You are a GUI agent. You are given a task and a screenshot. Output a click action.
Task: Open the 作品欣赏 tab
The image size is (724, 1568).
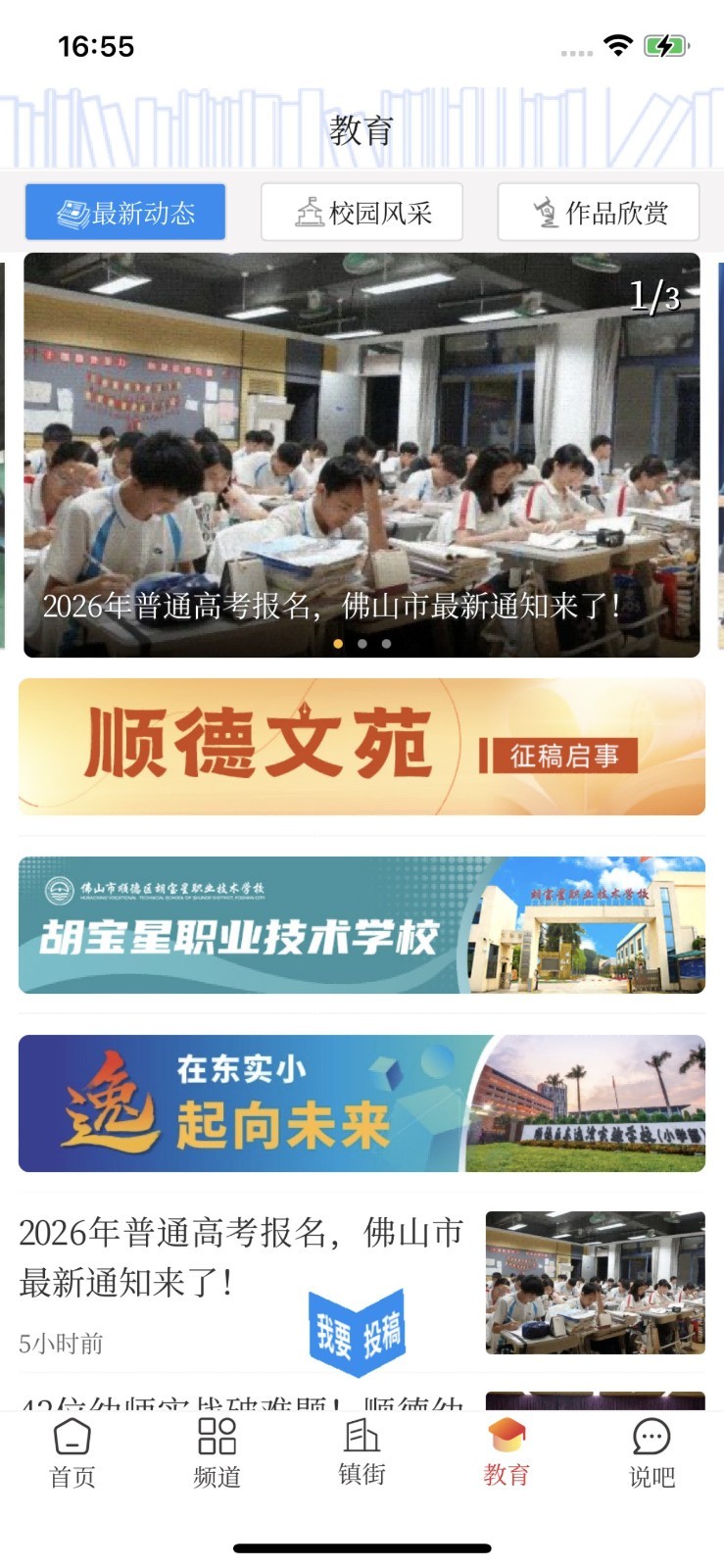(599, 212)
